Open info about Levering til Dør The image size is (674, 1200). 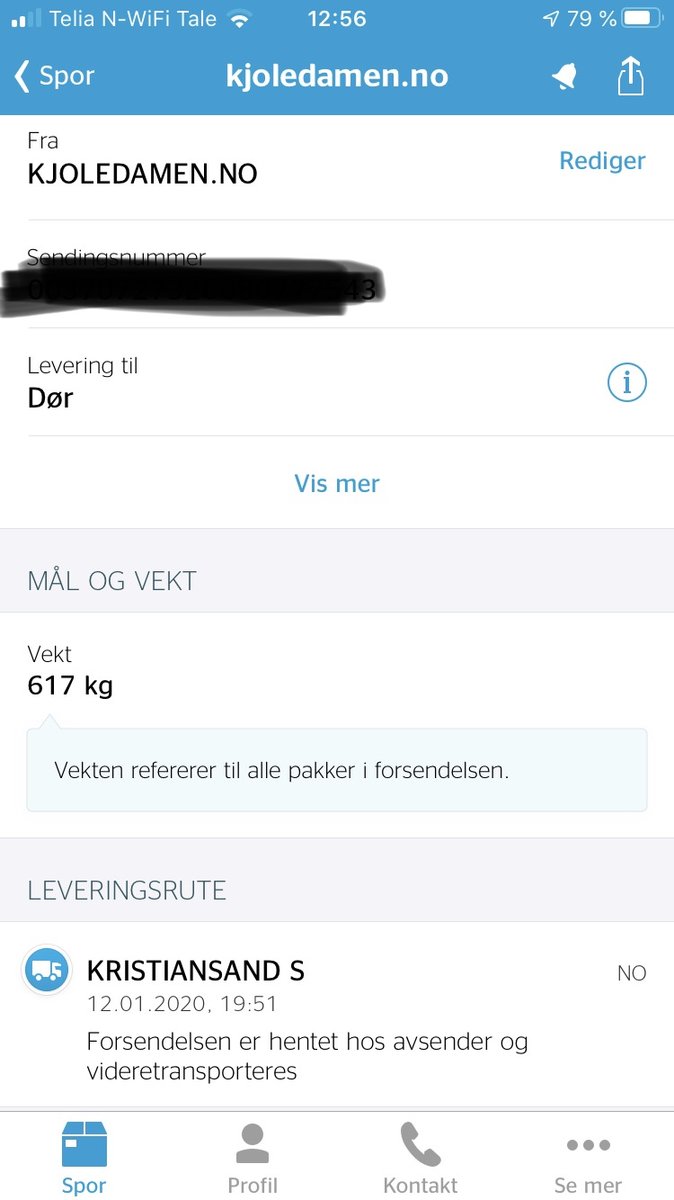point(627,382)
